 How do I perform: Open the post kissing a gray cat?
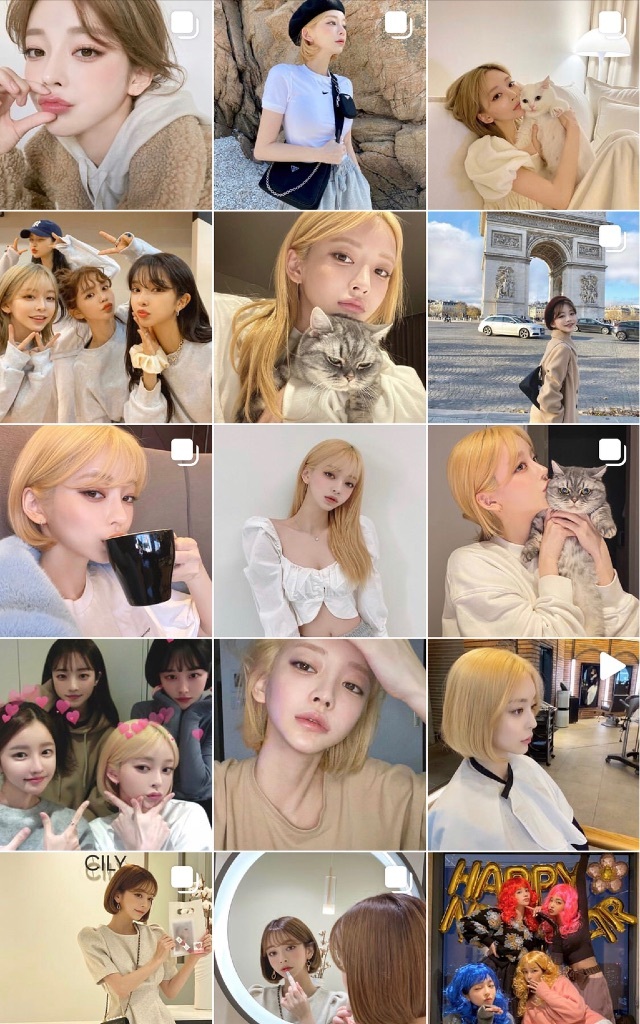[x=533, y=531]
